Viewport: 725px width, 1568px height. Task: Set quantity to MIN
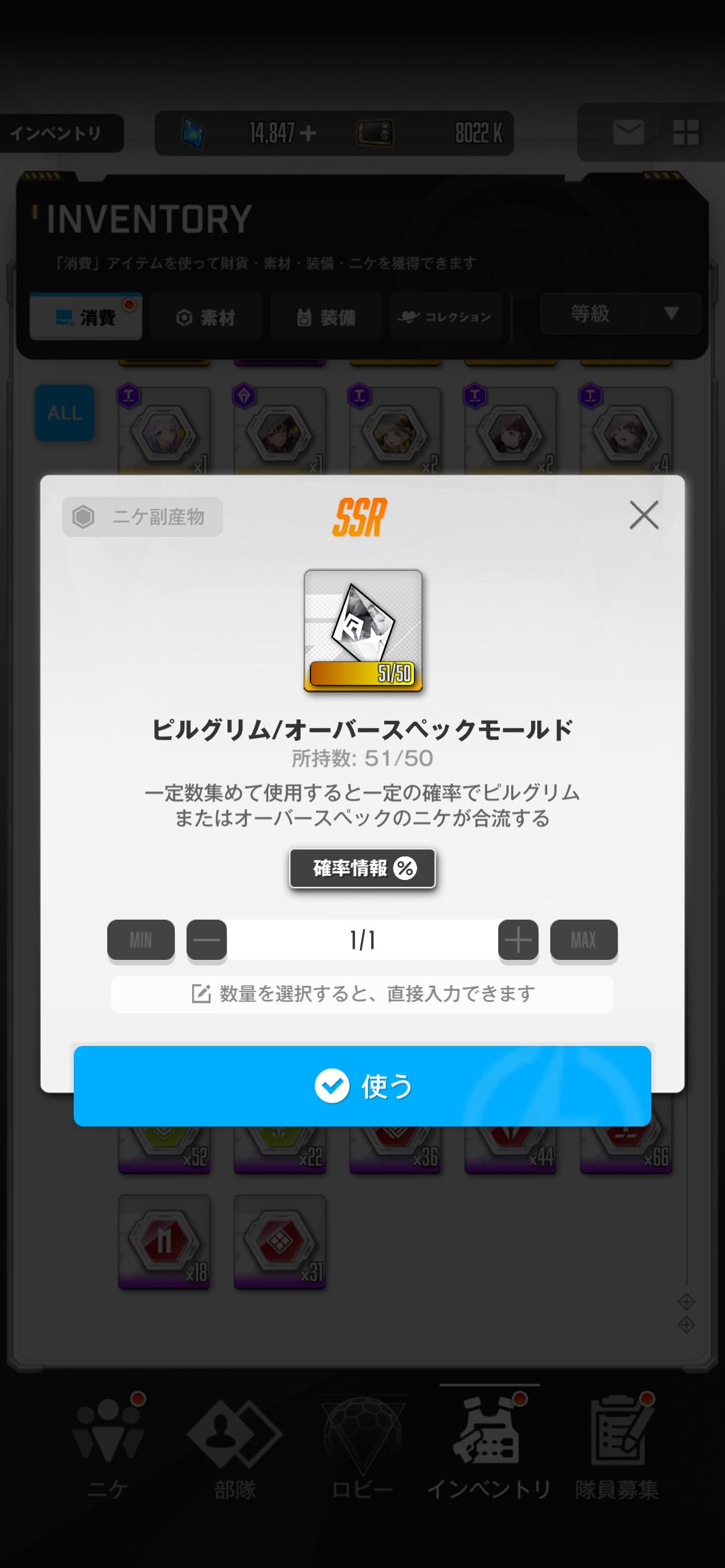[141, 940]
